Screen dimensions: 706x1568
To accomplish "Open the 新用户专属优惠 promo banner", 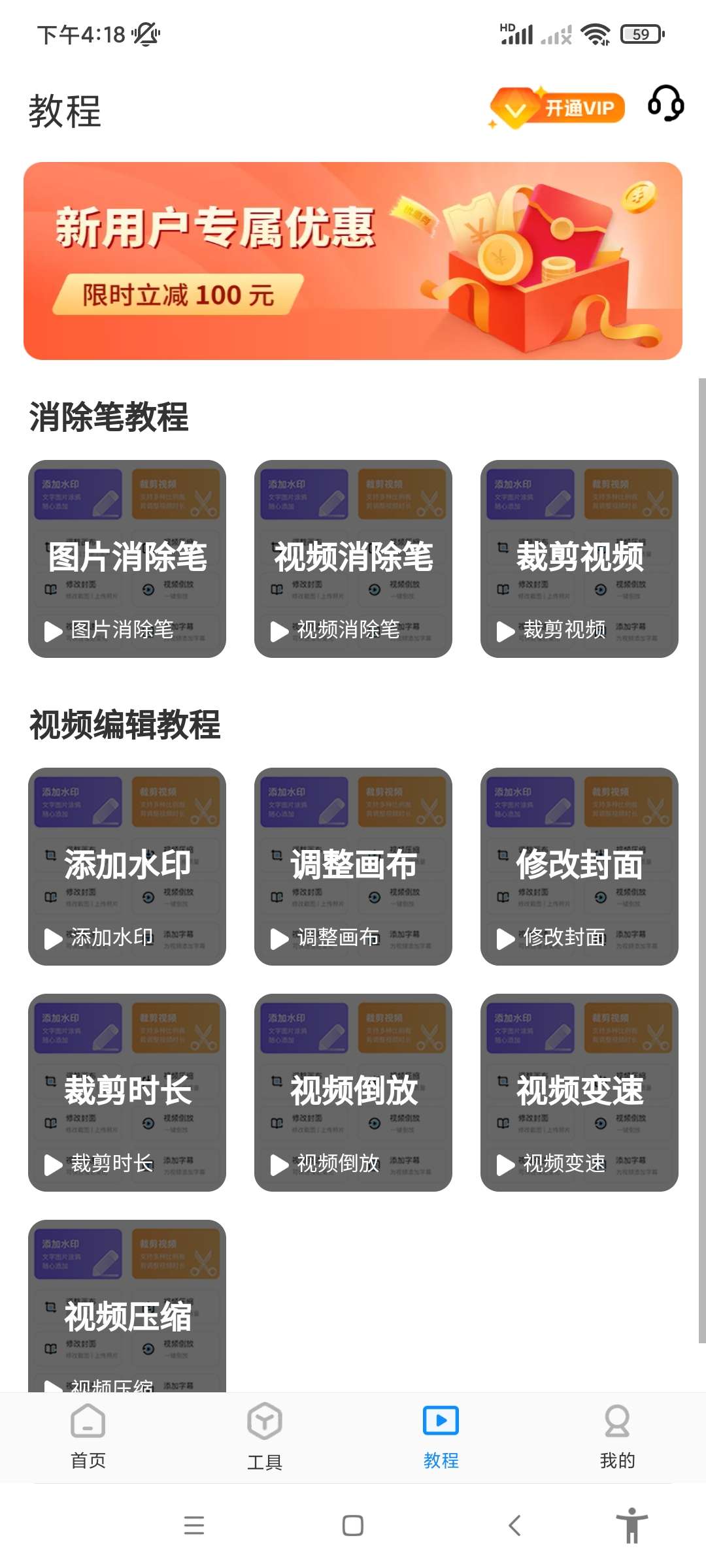I will click(353, 261).
